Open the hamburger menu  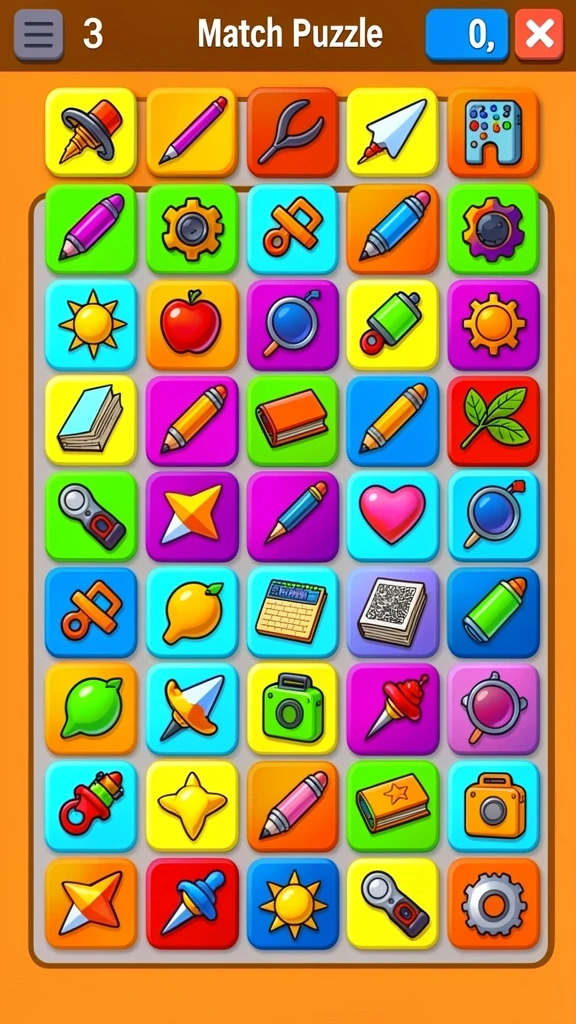[x=39, y=35]
